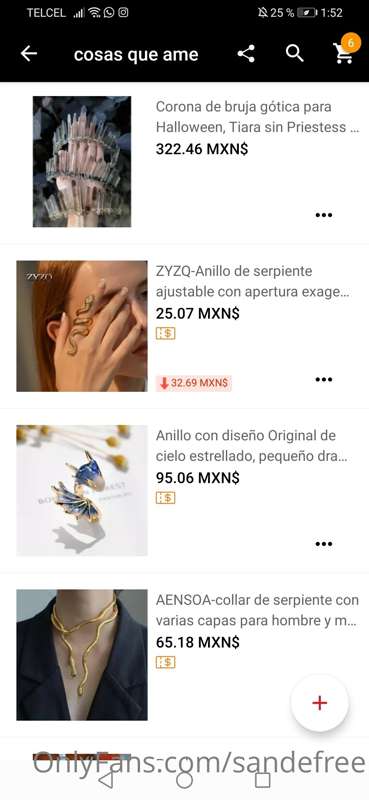The width and height of the screenshot is (369, 800).
Task: Share the 'cosas que ame' list
Action: click(246, 54)
